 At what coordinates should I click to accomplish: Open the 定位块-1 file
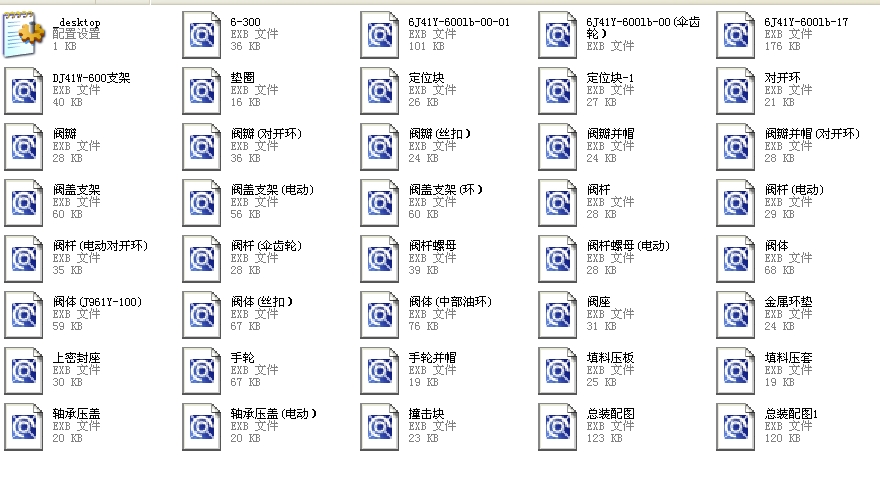(558, 92)
